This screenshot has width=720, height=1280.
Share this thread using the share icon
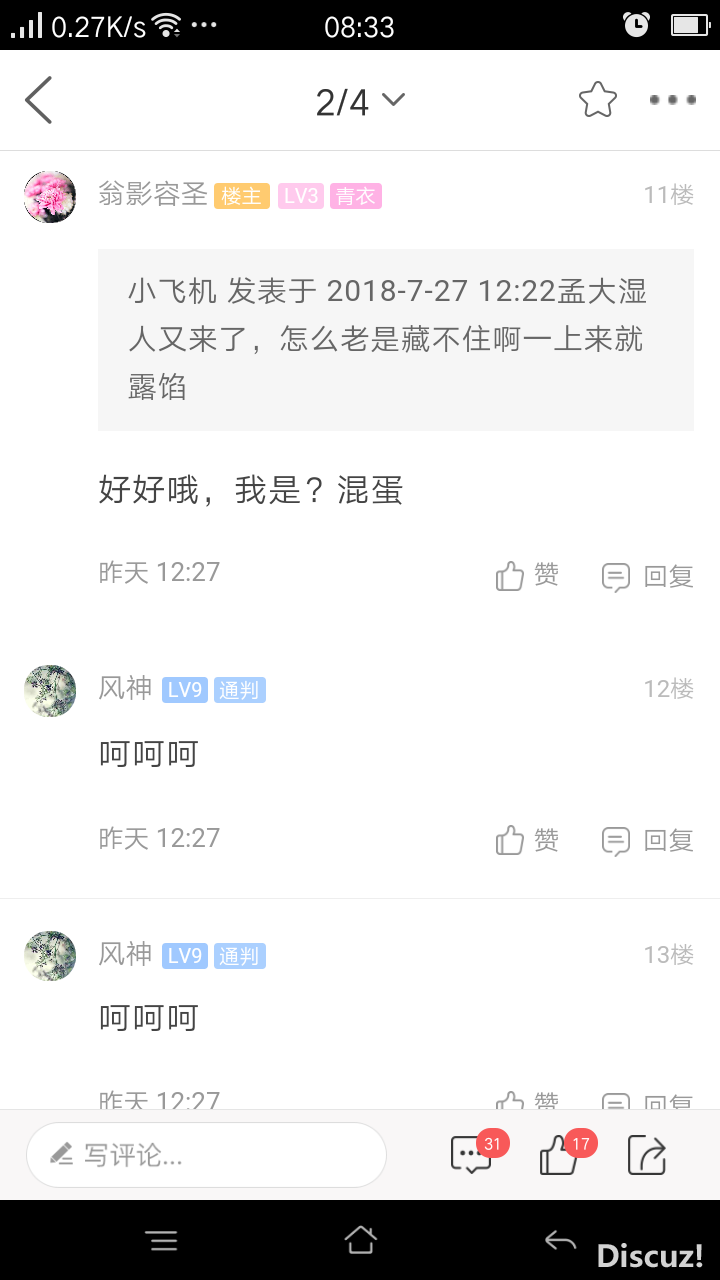[646, 1155]
